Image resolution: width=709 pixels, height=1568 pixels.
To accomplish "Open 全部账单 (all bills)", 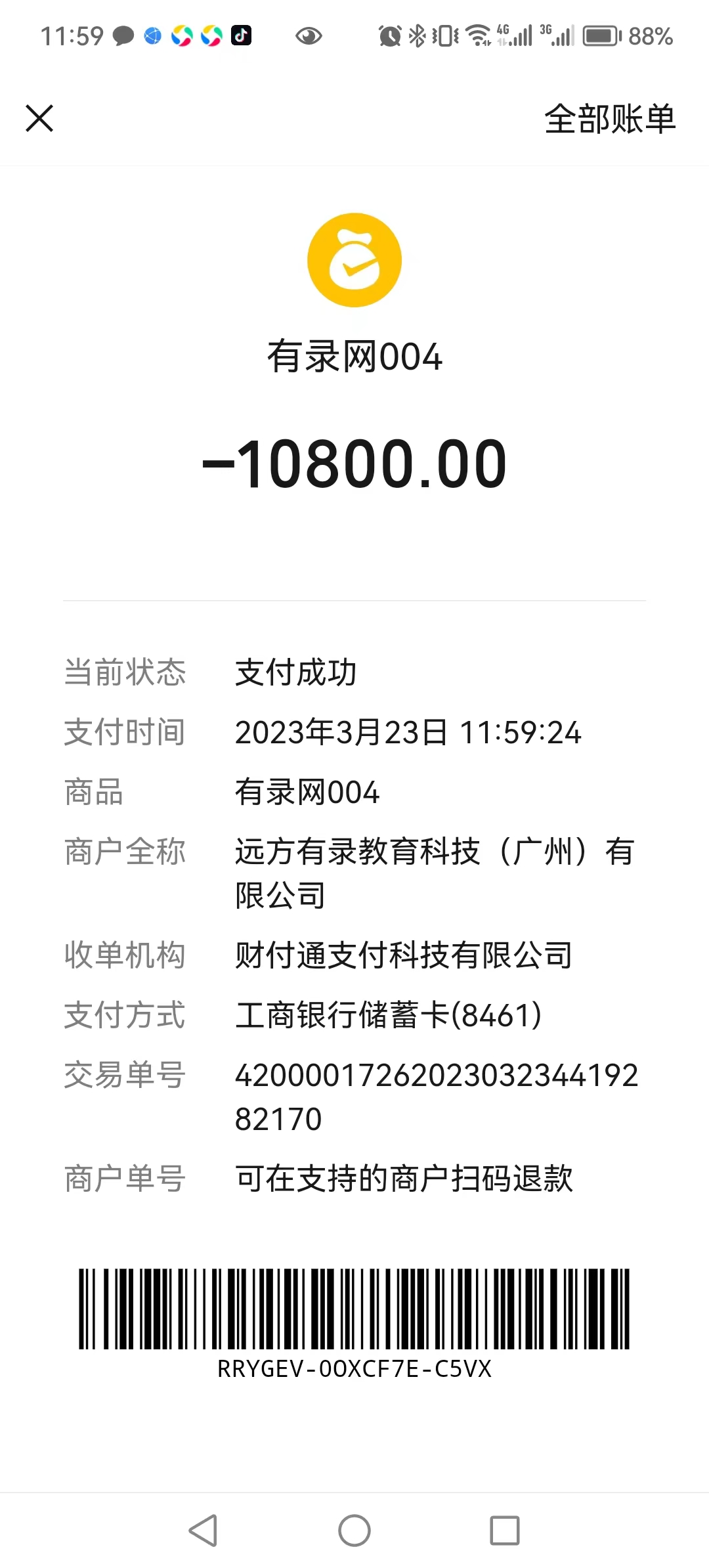I will [609, 120].
